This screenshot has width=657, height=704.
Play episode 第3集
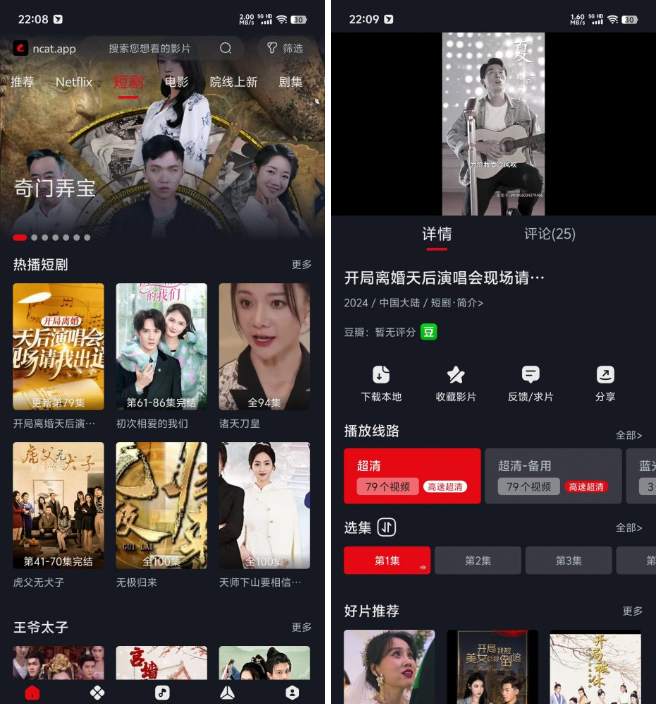(x=568, y=561)
